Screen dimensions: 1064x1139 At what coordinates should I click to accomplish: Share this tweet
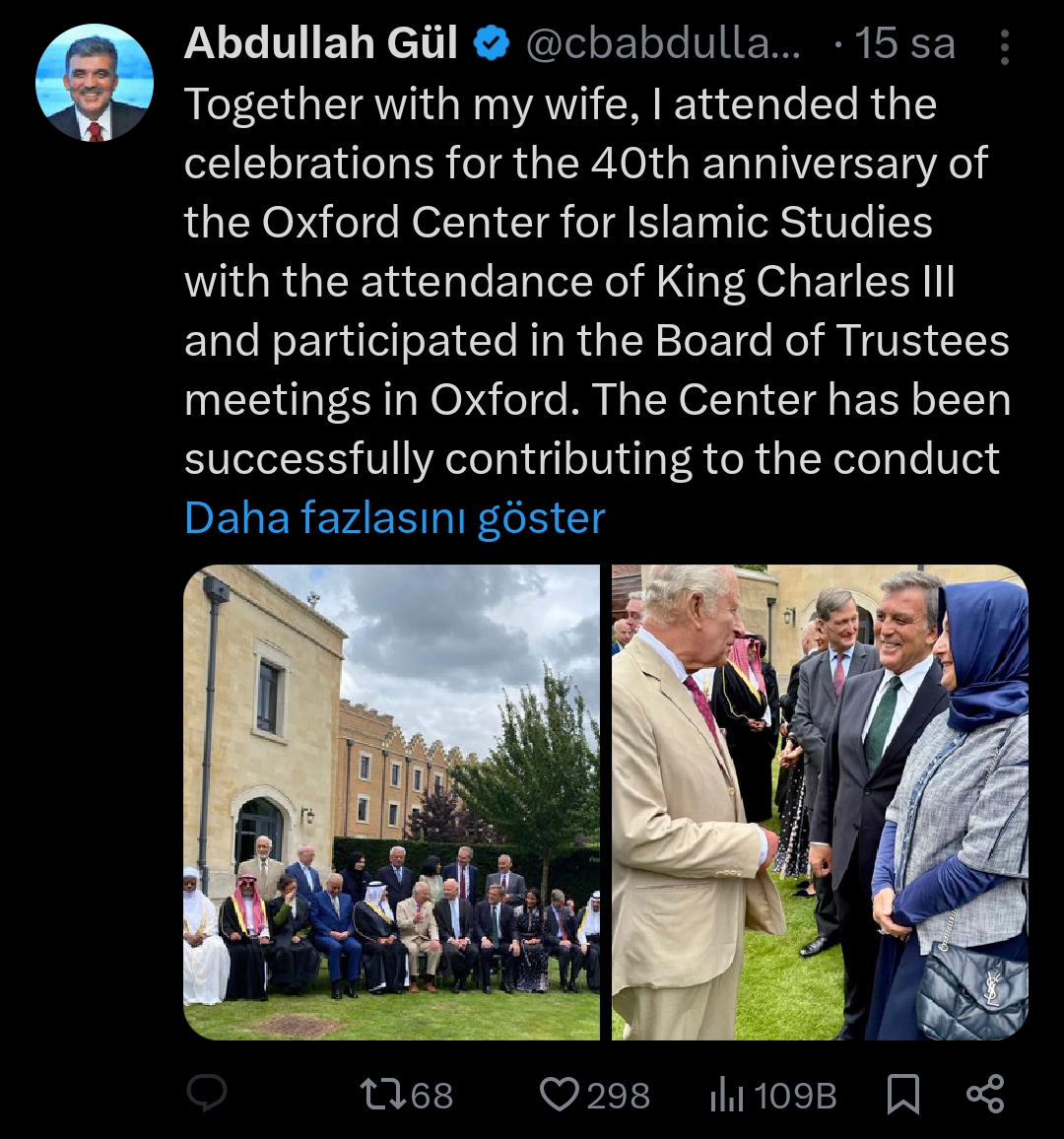985,1095
